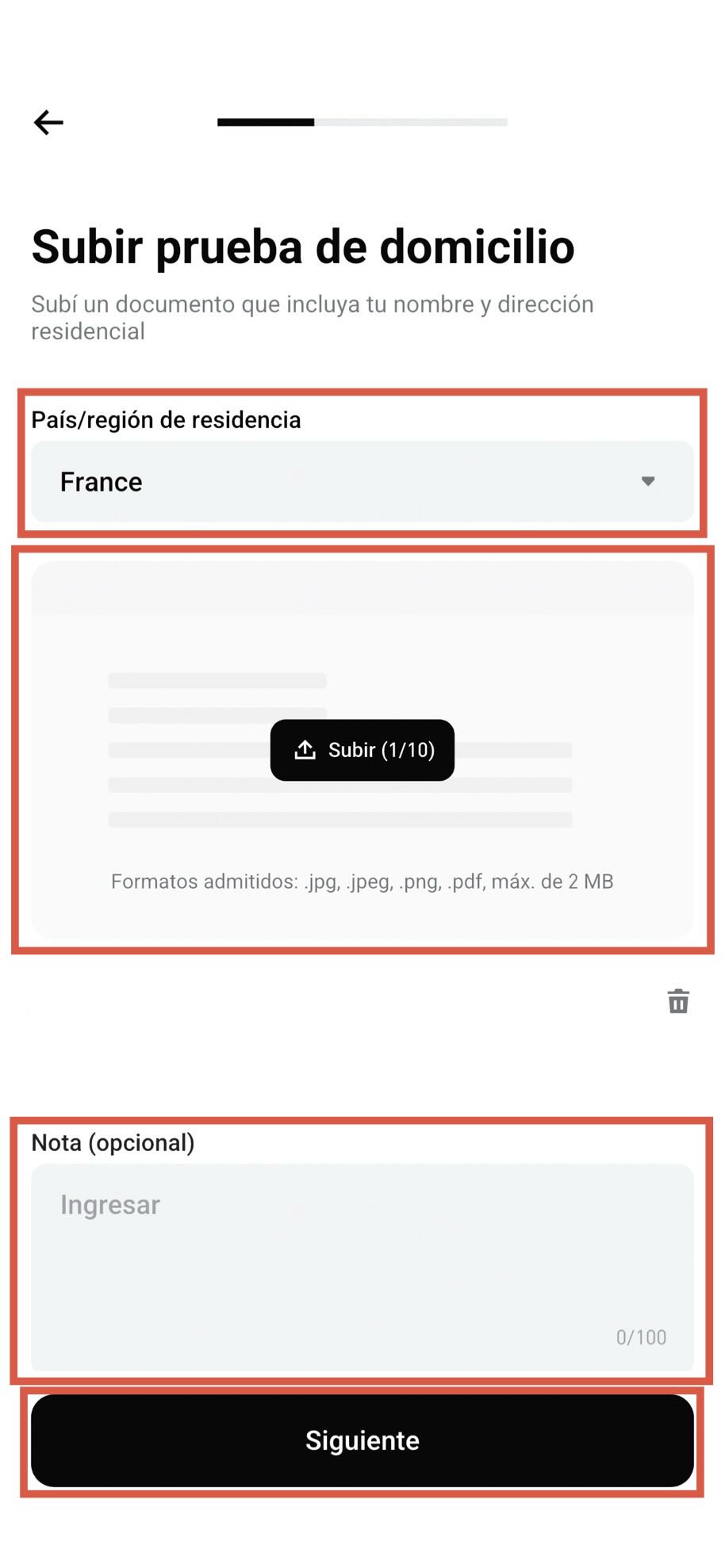Click the back navigation arrow at top left
Viewport: 725px width, 1568px height.
[48, 121]
